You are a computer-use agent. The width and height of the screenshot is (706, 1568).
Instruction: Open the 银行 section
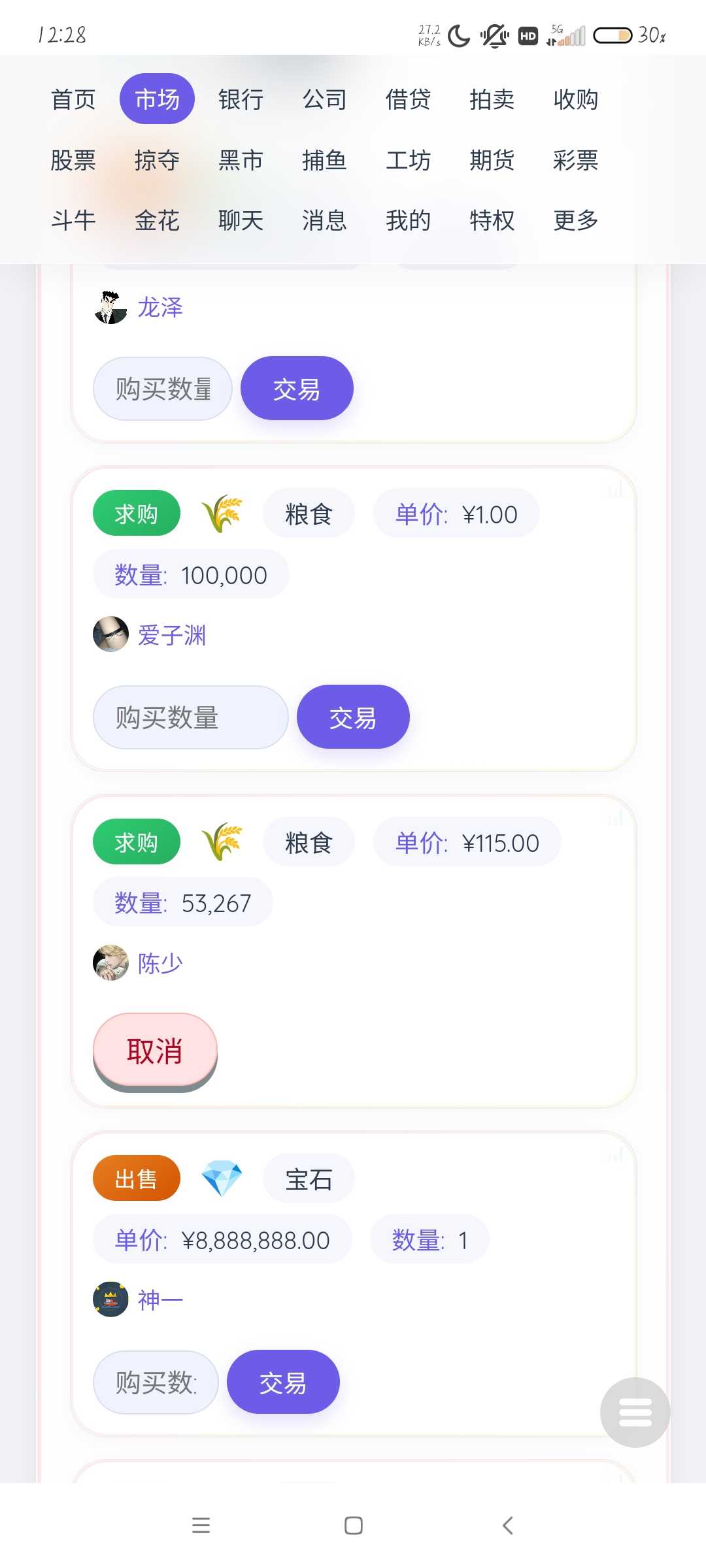(241, 99)
